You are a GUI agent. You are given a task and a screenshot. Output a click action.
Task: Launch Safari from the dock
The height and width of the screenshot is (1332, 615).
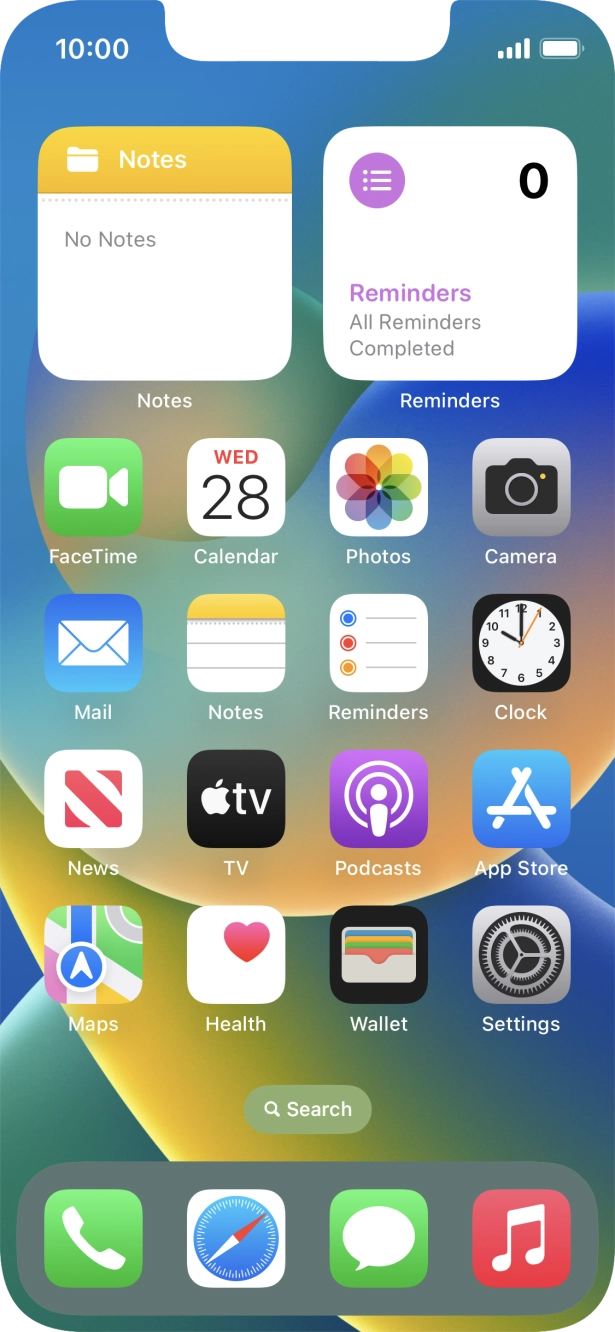(x=236, y=1238)
